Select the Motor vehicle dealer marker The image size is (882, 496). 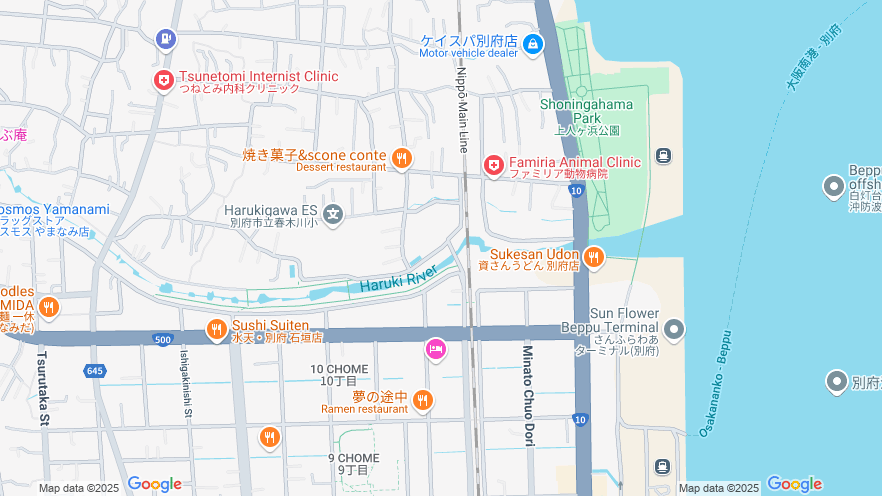tap(533, 43)
